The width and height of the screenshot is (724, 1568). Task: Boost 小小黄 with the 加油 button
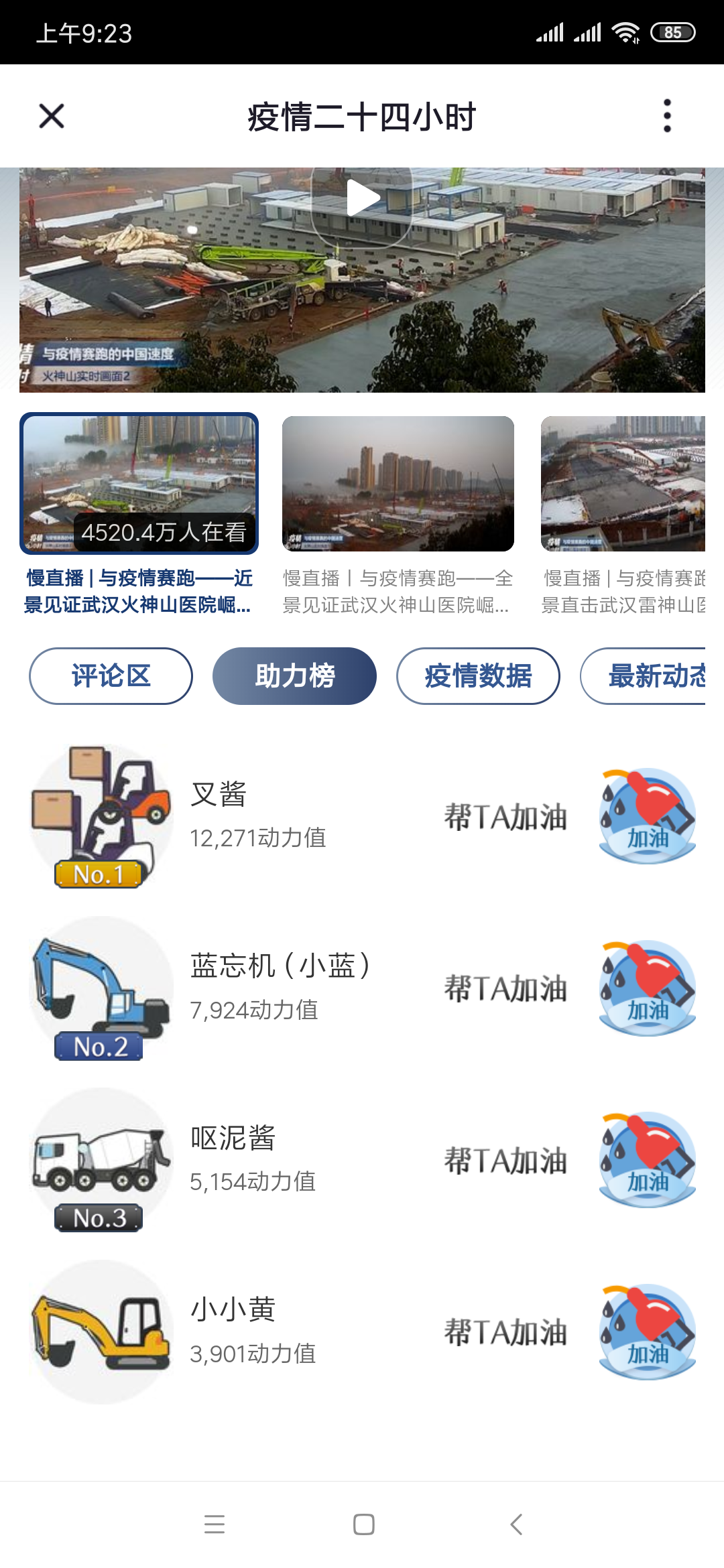coord(647,1332)
